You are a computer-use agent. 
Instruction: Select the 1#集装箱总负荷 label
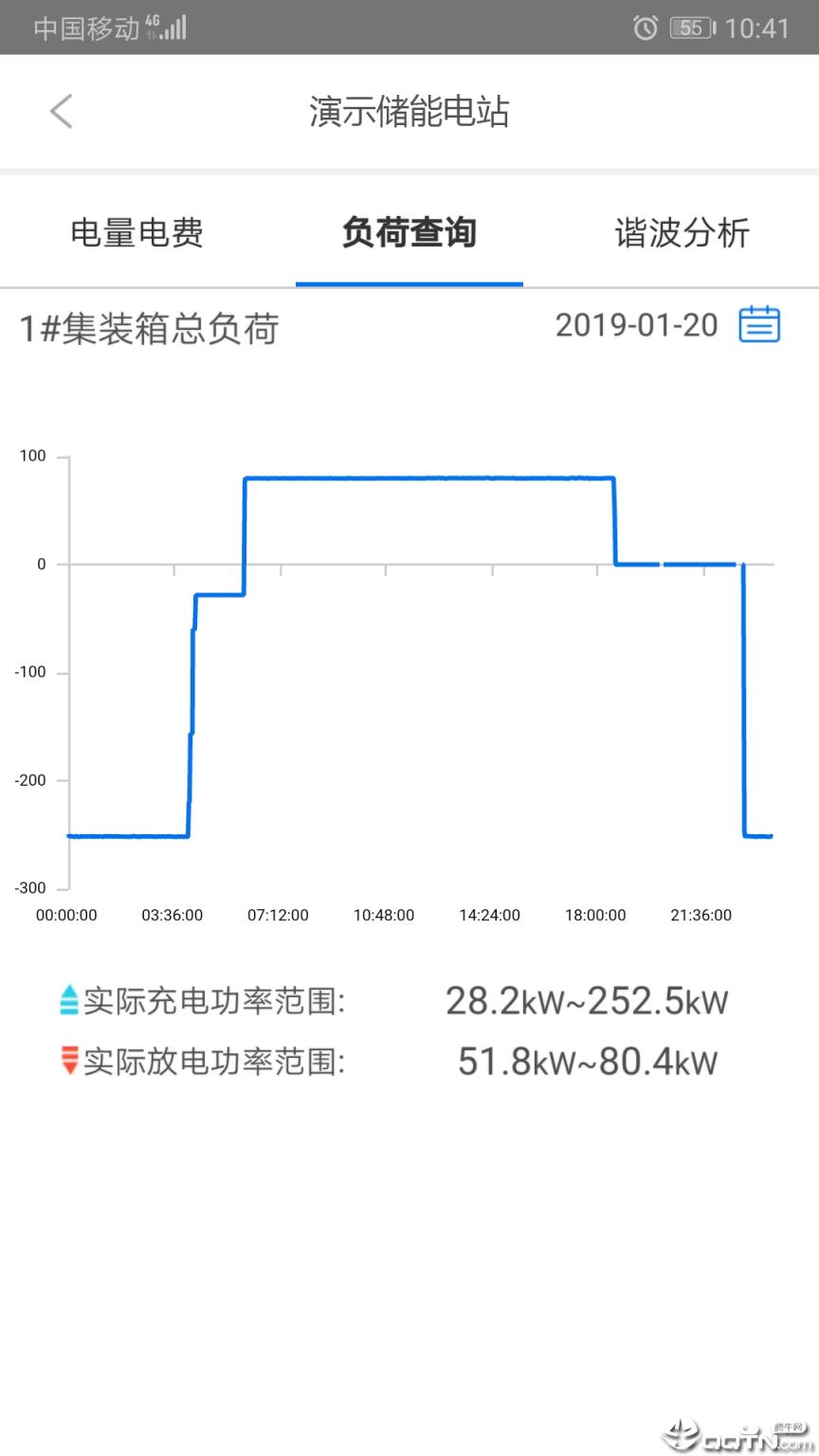pyautogui.click(x=147, y=329)
